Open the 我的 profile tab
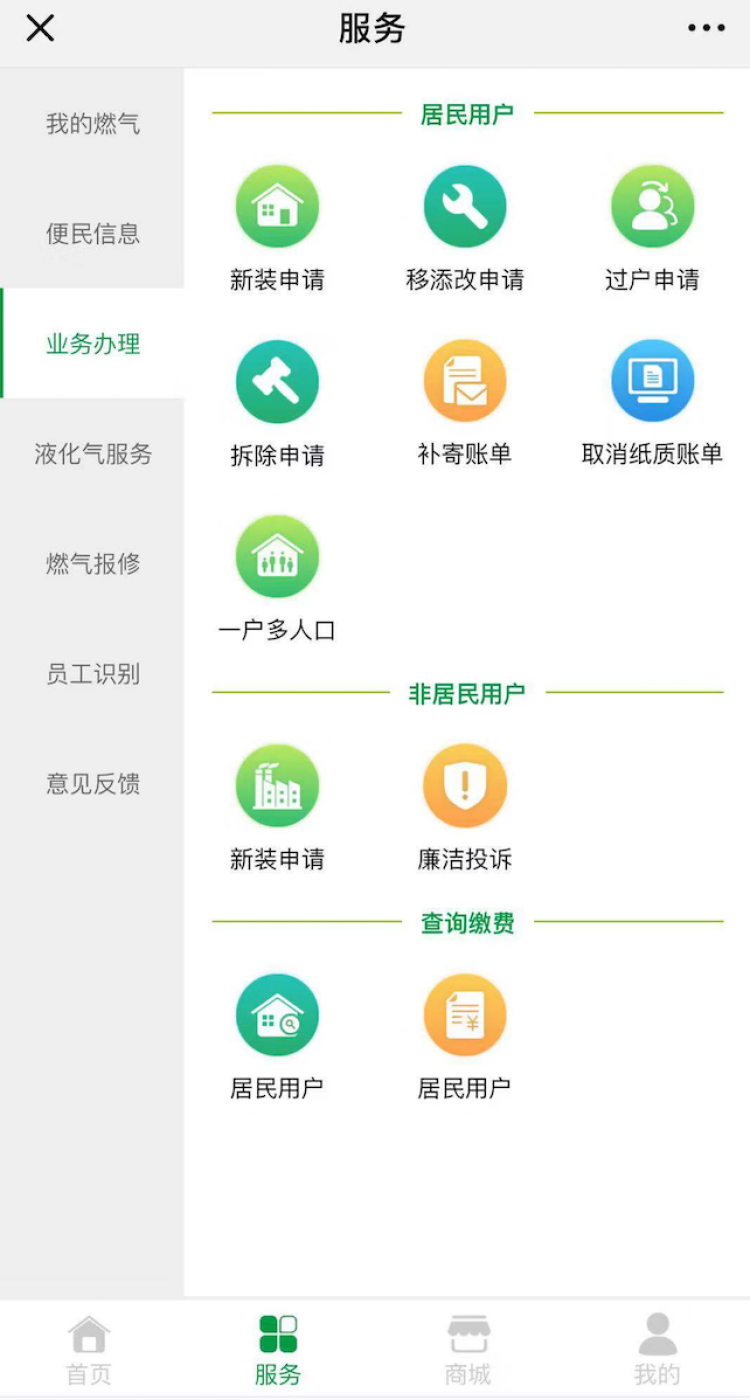 pos(657,1350)
